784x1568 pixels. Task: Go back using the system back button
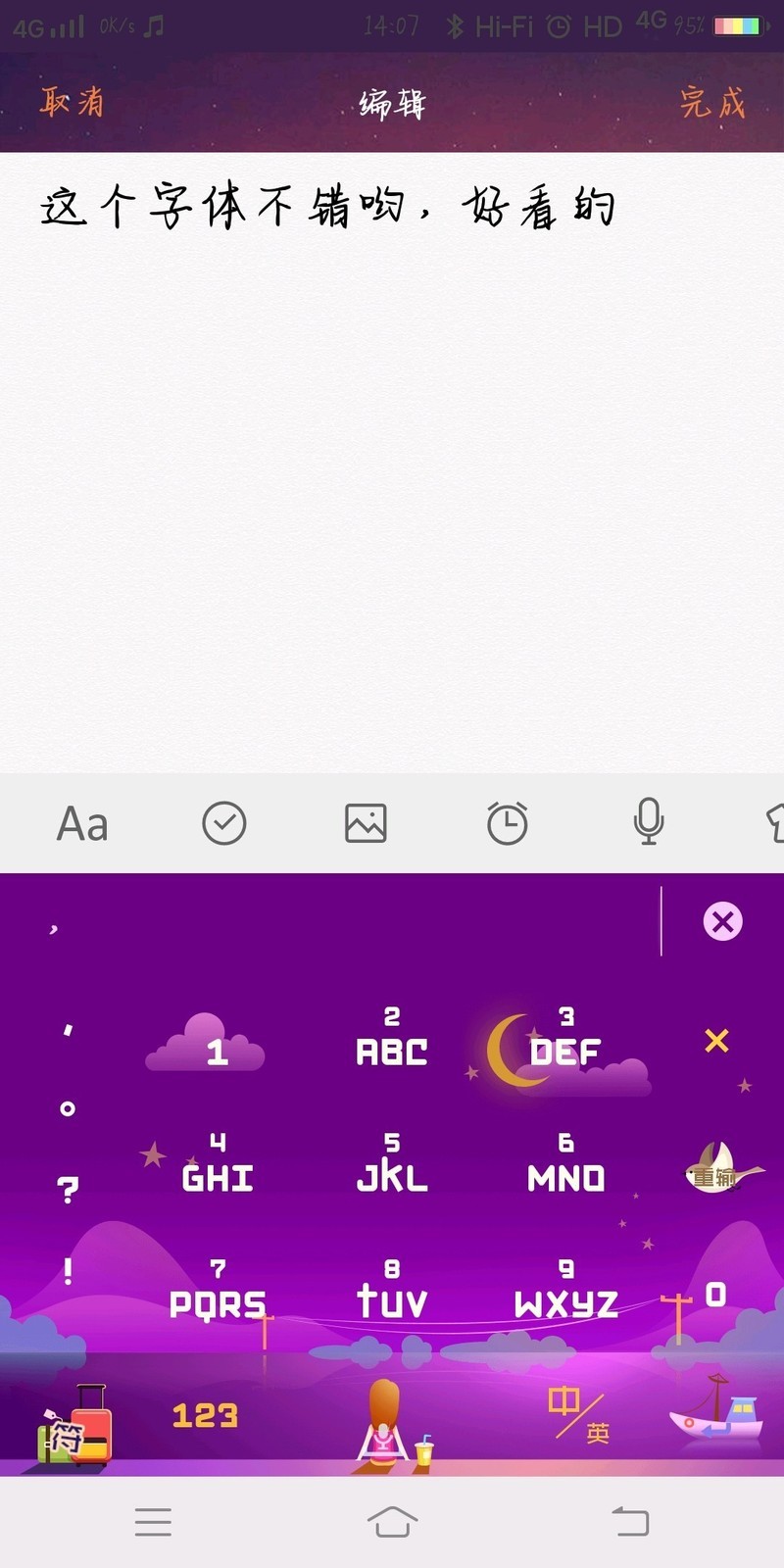(x=630, y=1522)
